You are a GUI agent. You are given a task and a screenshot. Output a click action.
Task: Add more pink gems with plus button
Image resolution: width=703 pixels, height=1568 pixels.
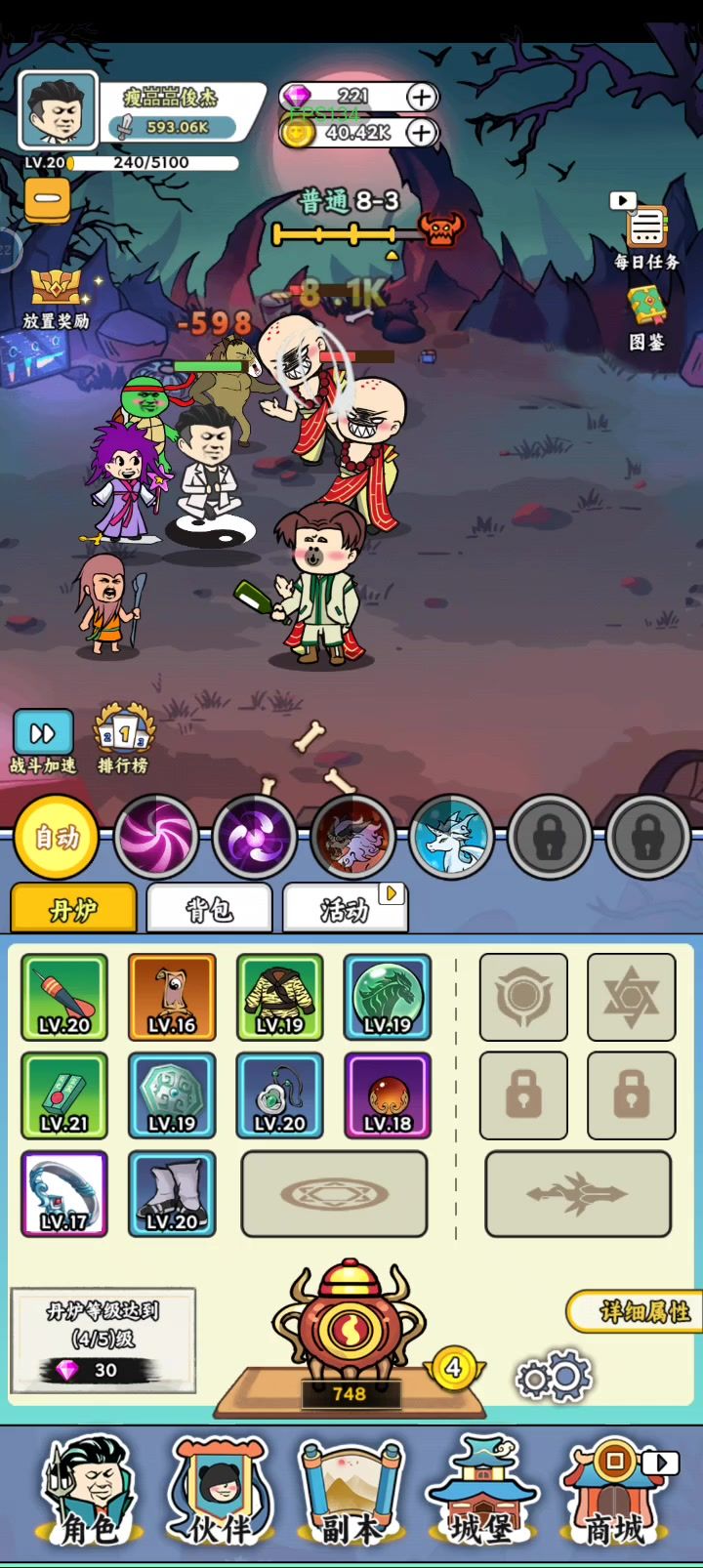[x=421, y=97]
